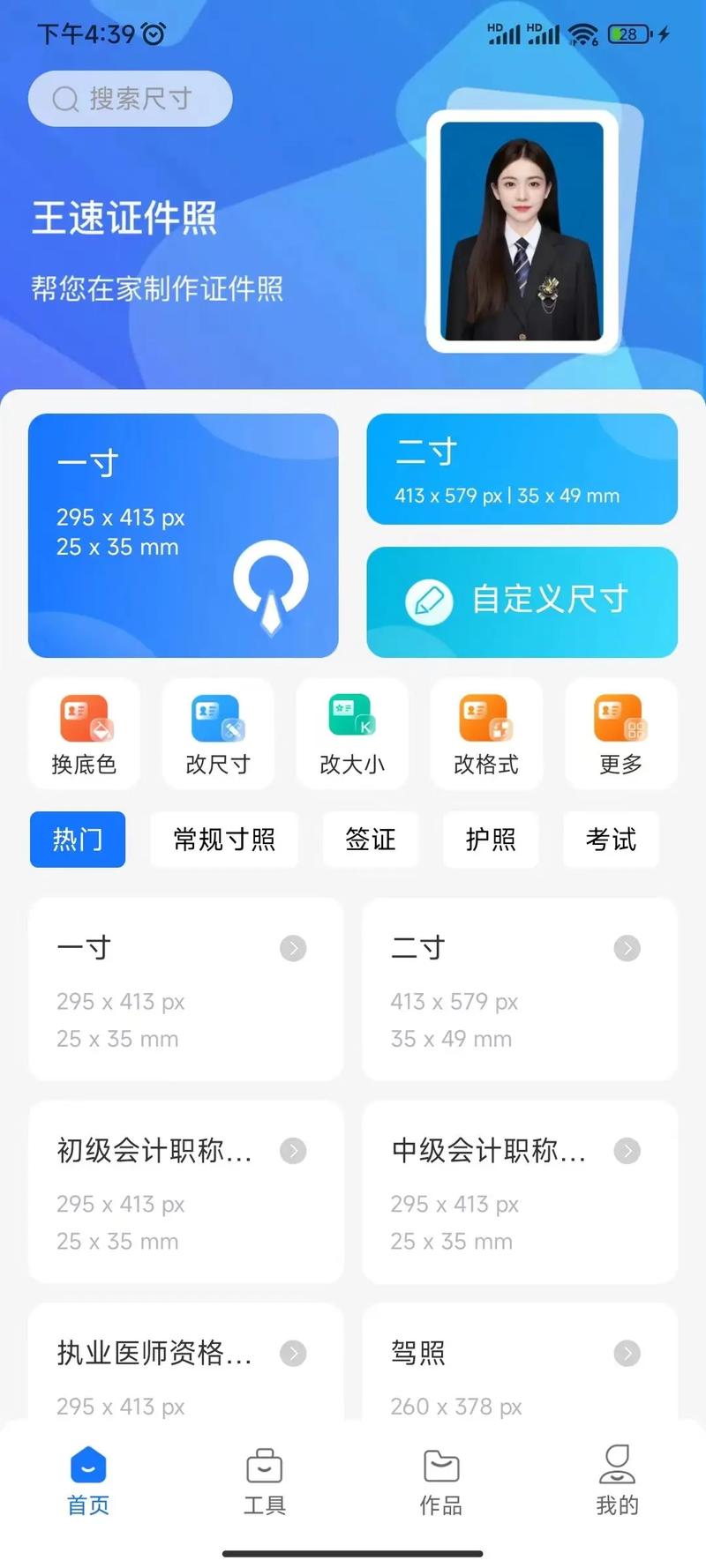The image size is (706, 1568).
Task: Expand the 初级会计职称 item arrow
Action: [x=293, y=1151]
